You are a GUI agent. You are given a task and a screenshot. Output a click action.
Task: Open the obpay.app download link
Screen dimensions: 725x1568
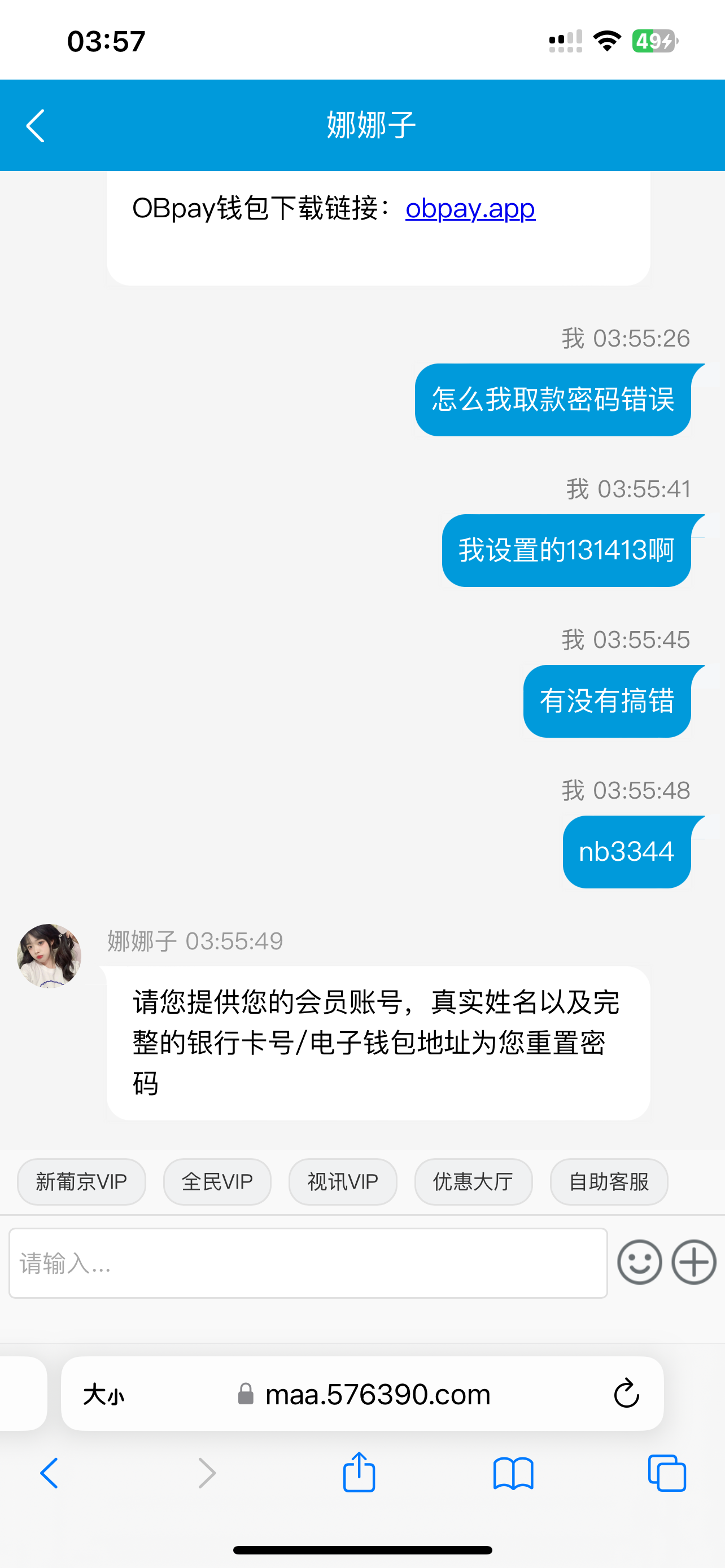(x=470, y=209)
